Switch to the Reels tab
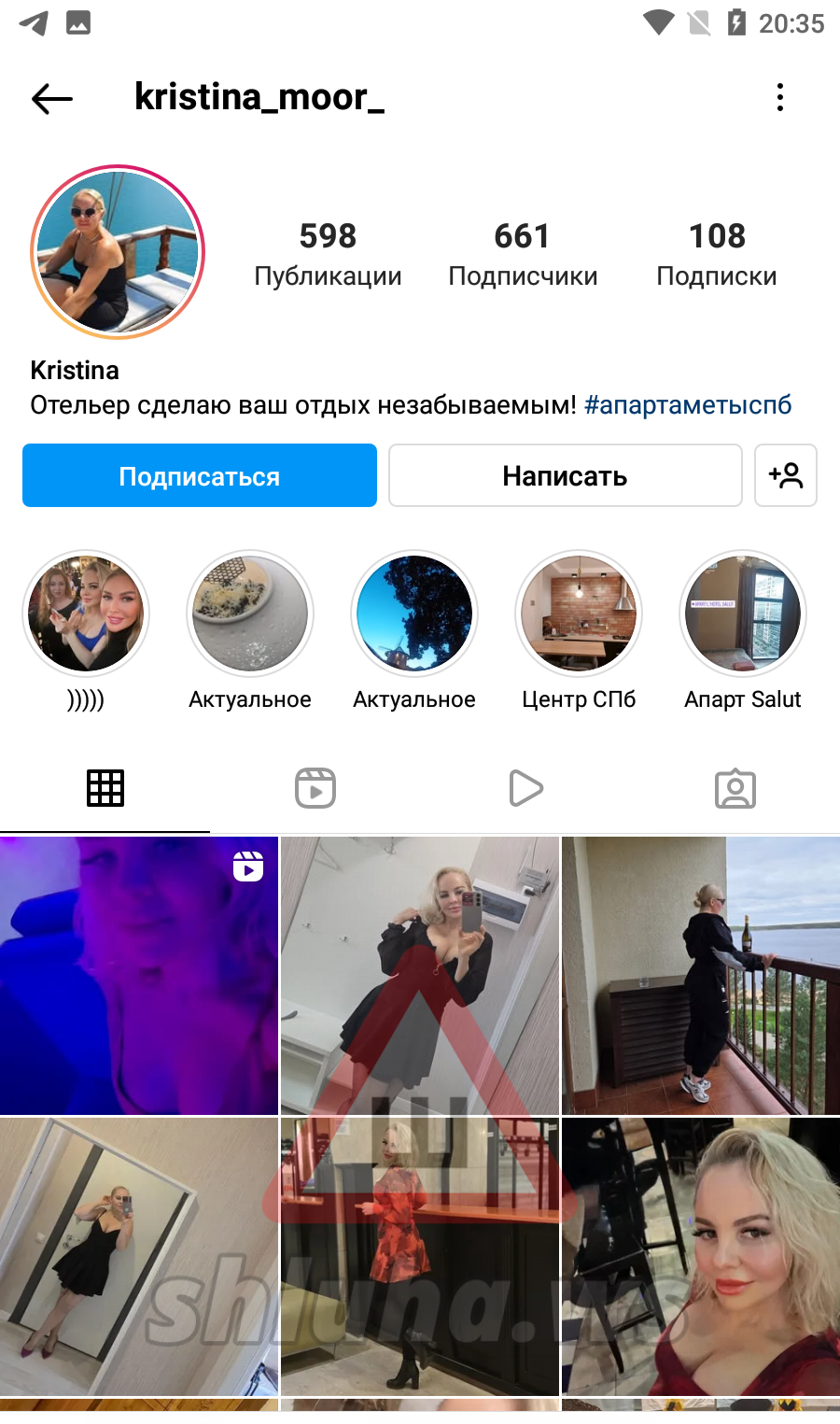Screen dimensions: 840x1424 point(315,788)
